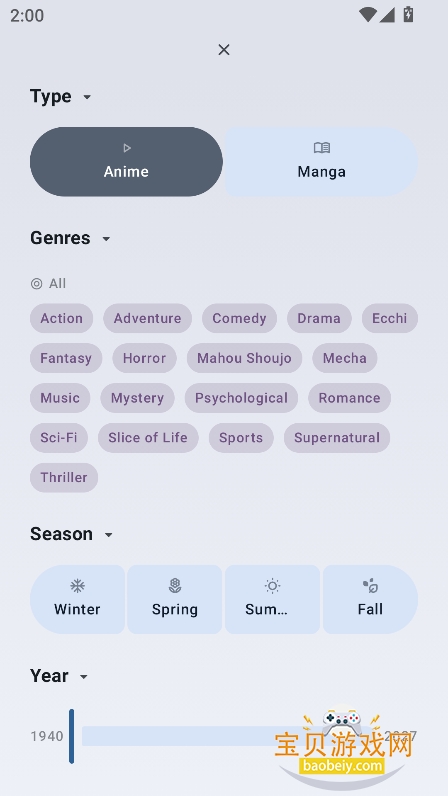This screenshot has height=796, width=448.
Task: Select the Psychological genre chip
Action: (241, 398)
